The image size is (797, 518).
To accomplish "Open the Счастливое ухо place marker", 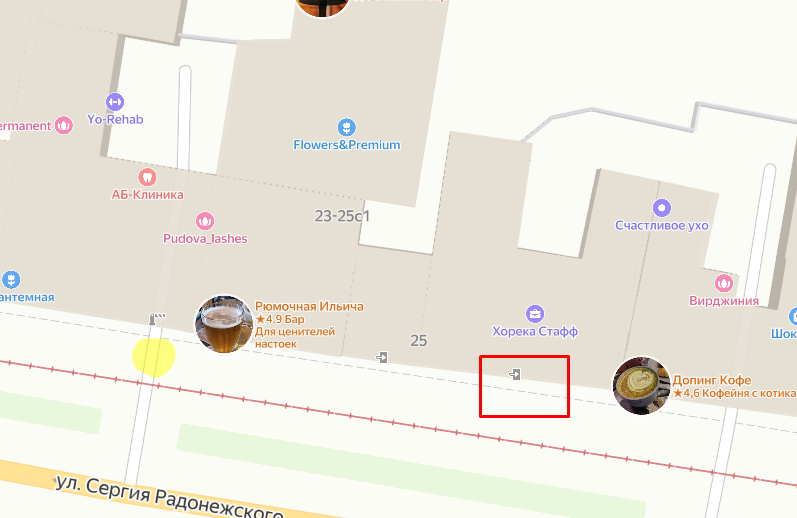I will click(661, 208).
